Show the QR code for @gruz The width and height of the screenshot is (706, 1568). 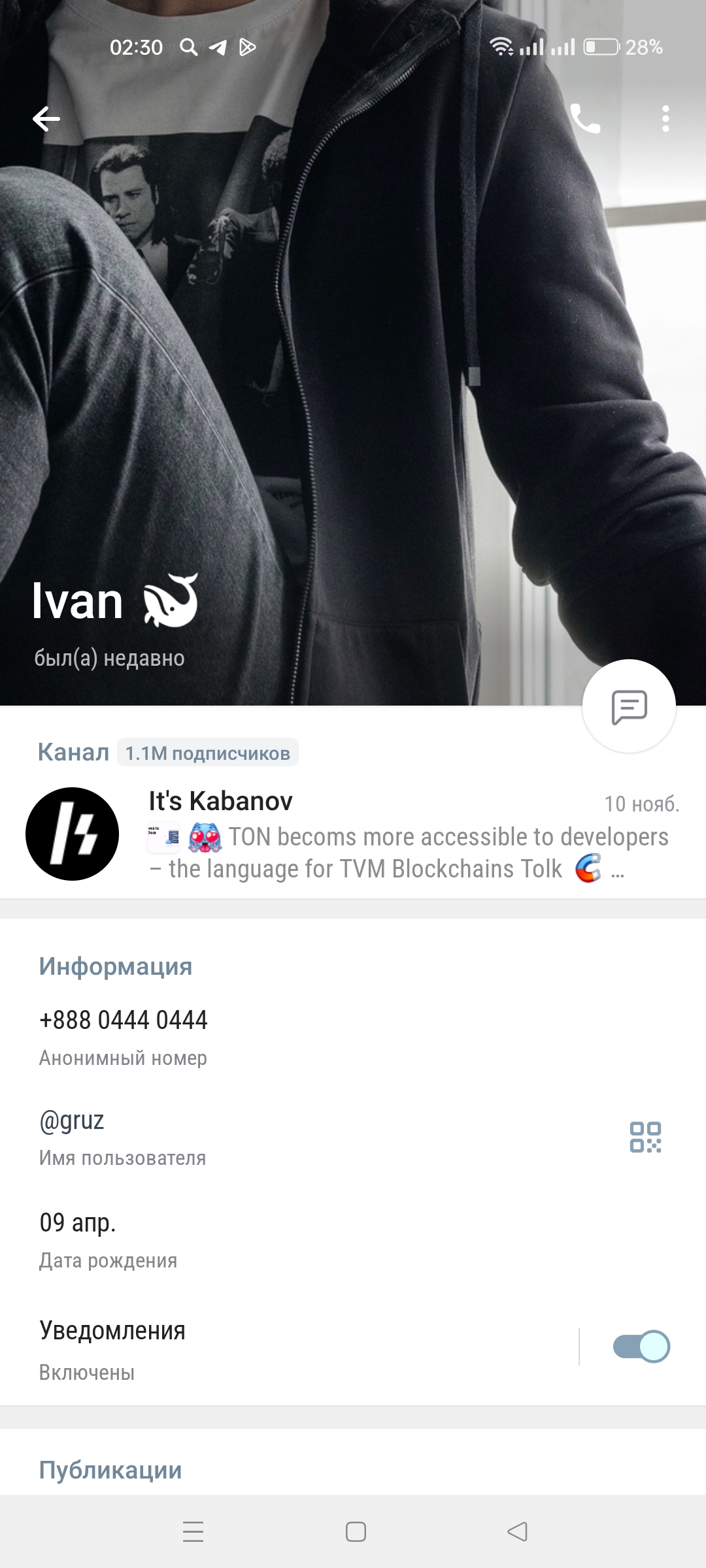645,1137
